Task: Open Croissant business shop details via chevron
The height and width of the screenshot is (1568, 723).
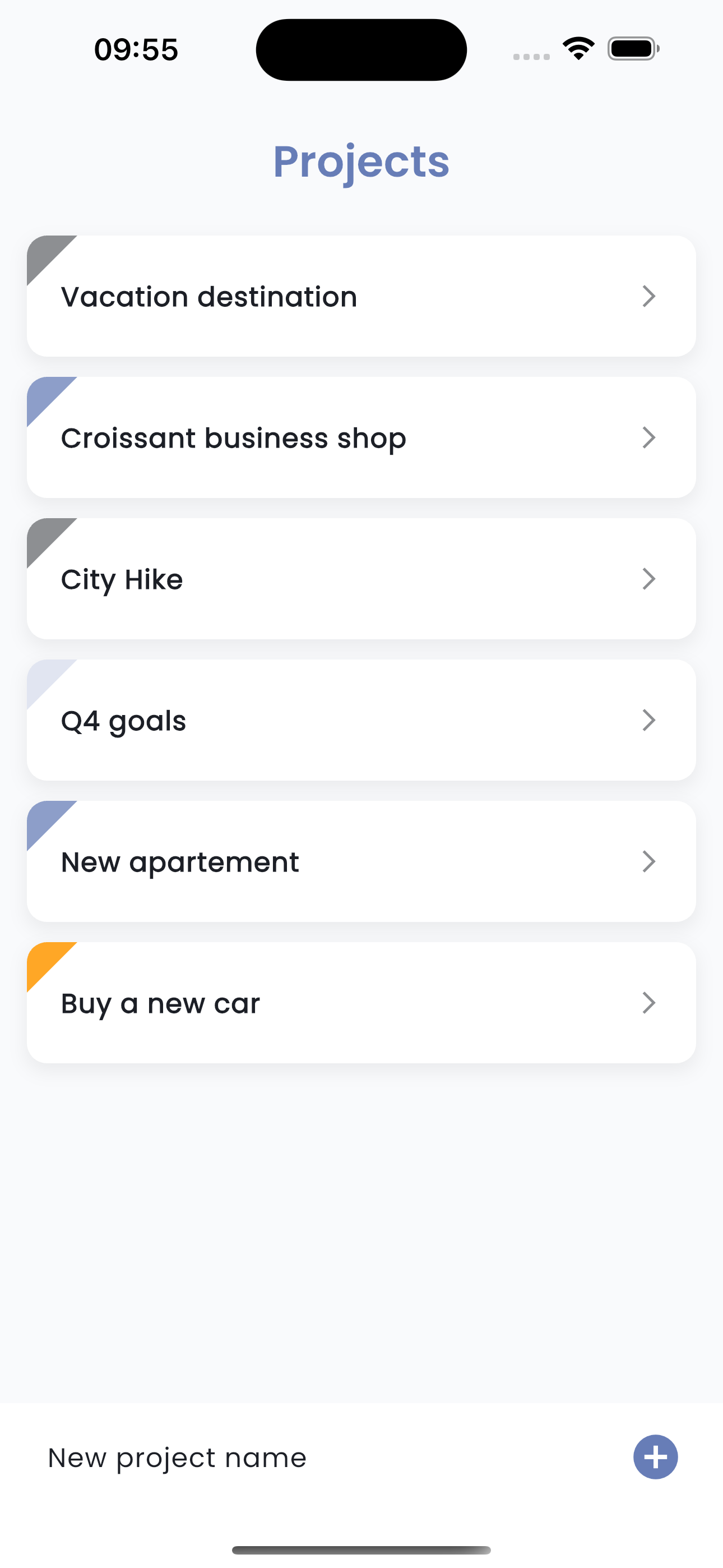Action: [x=650, y=437]
